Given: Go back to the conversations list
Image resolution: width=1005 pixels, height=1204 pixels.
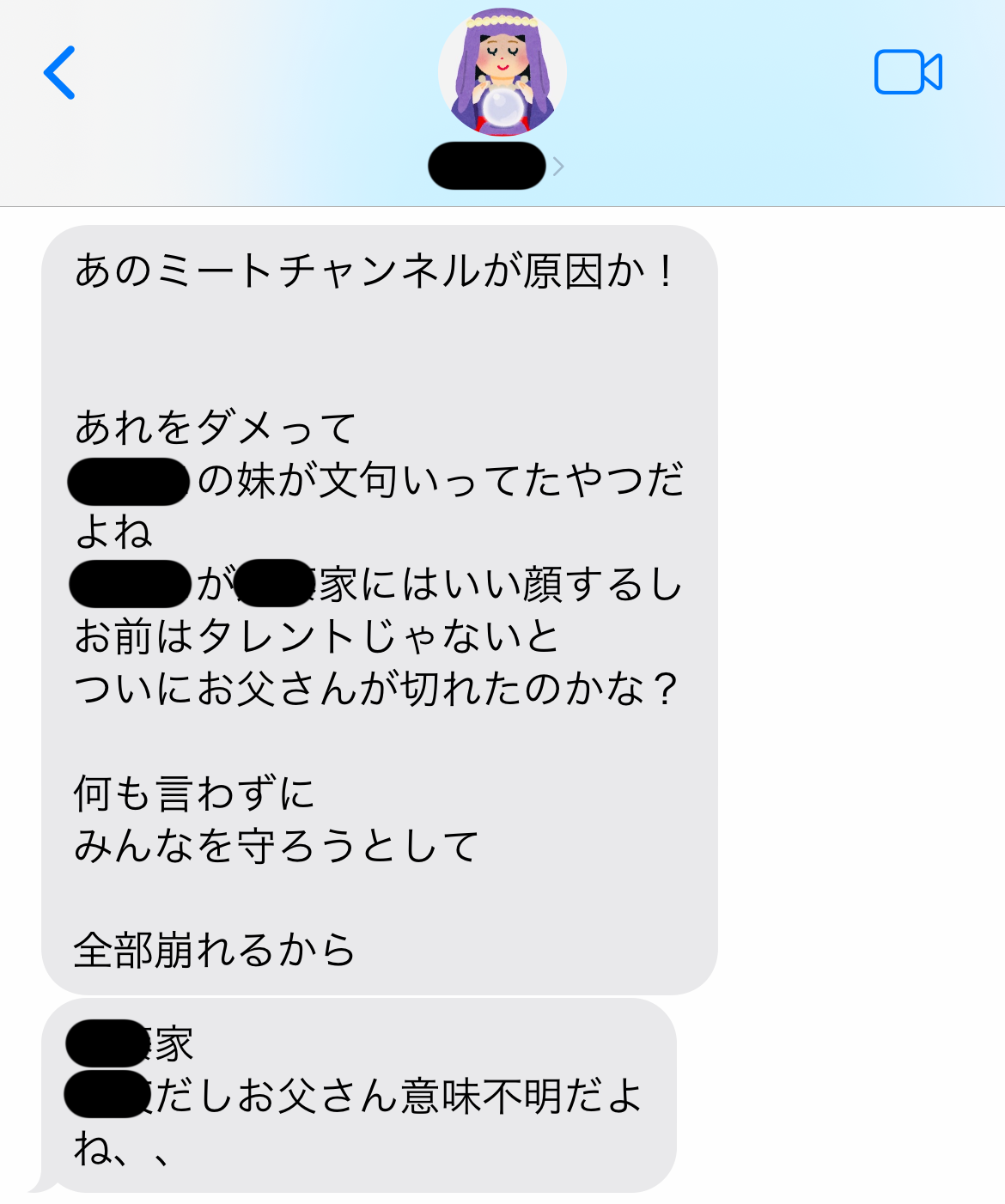Looking at the screenshot, I should coord(59,73).
